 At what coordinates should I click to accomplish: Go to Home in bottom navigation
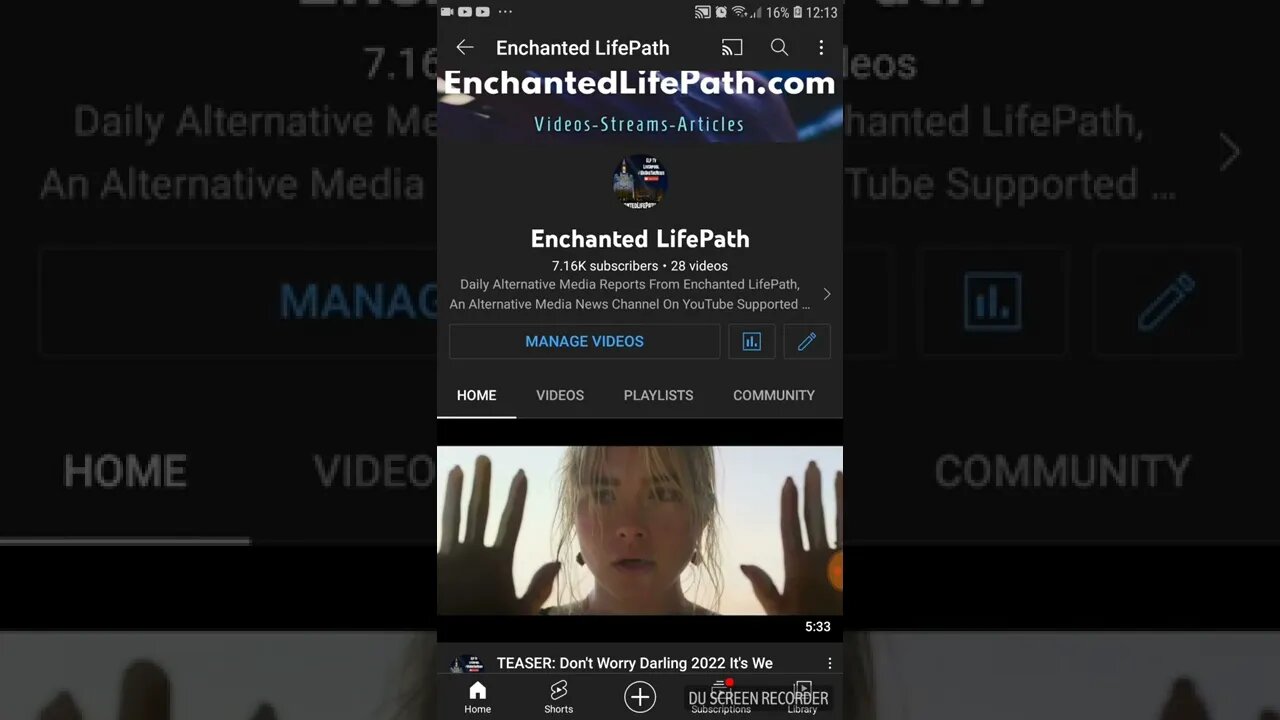pos(478,696)
